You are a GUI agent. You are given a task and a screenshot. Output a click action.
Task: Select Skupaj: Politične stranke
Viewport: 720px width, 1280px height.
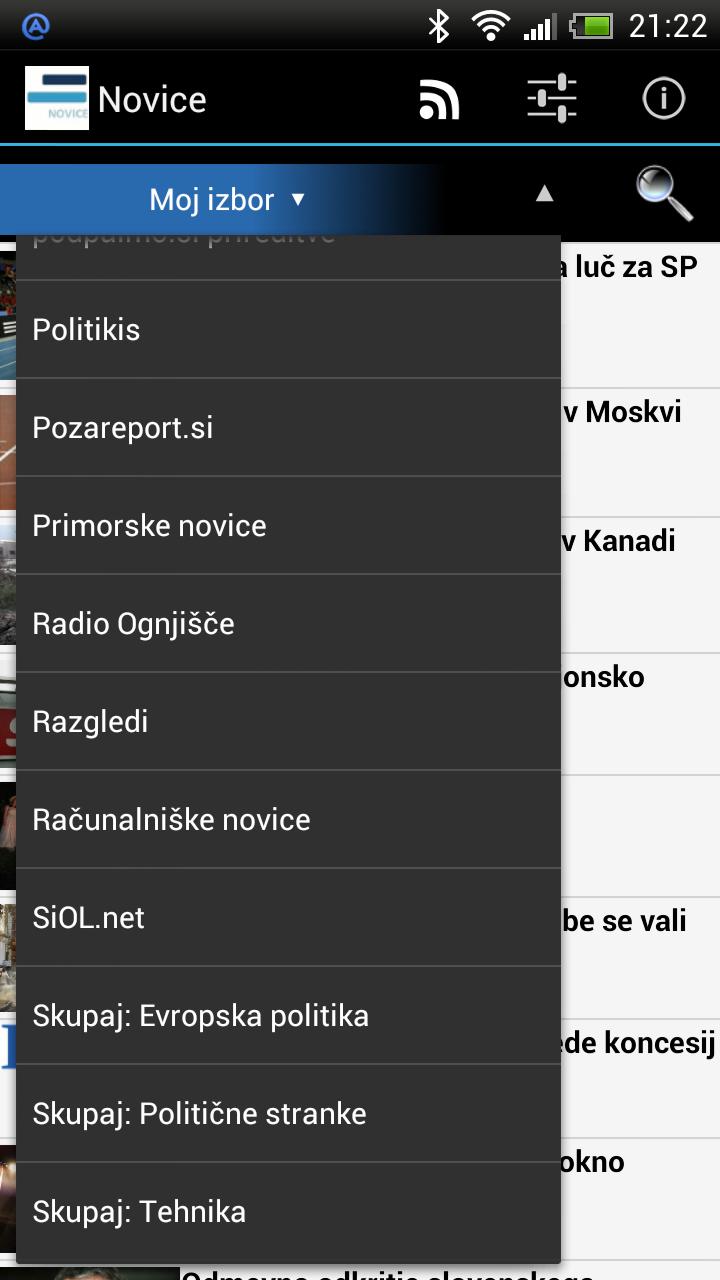point(288,1114)
